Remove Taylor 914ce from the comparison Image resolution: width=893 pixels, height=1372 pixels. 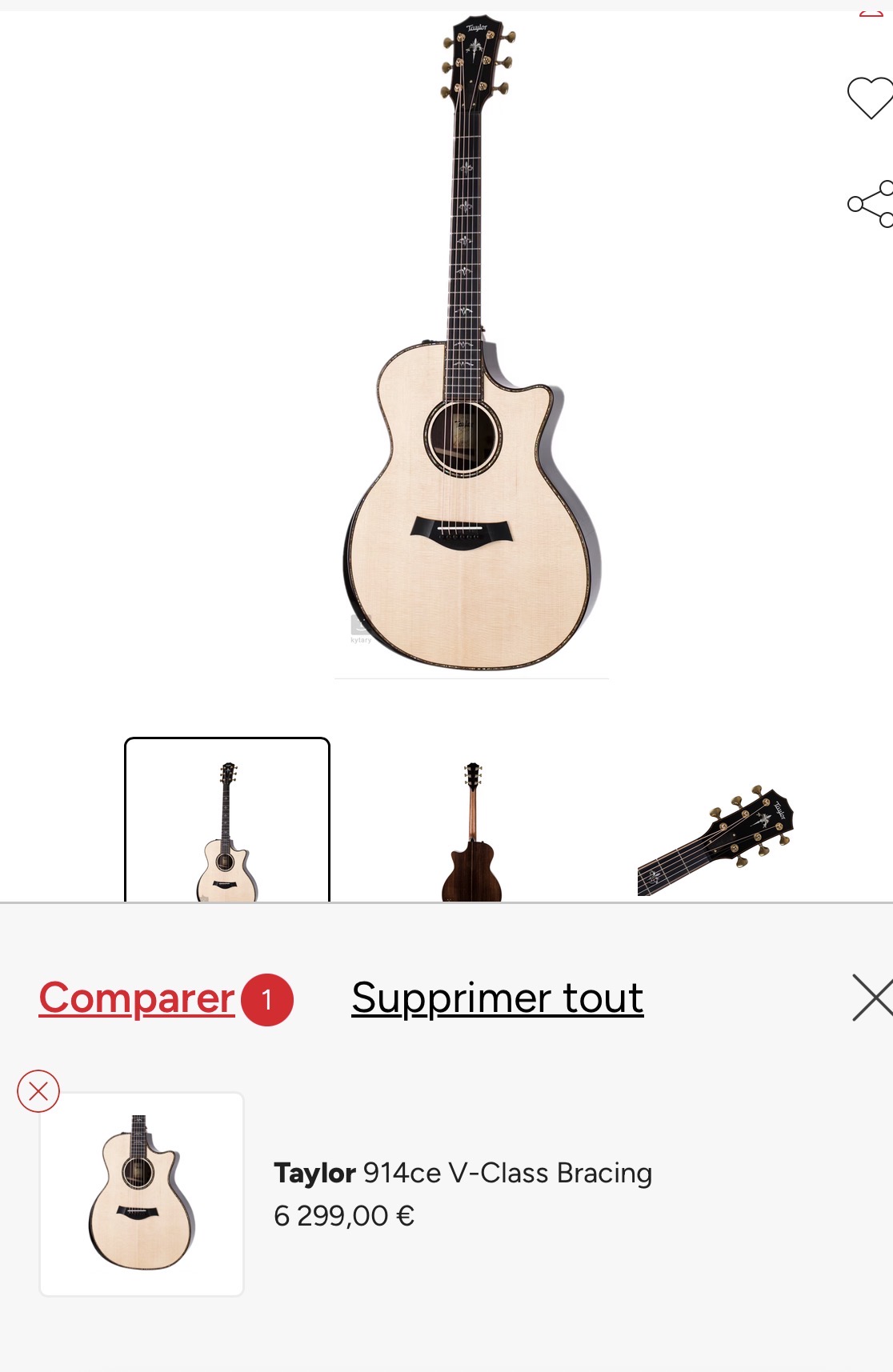click(x=38, y=1090)
